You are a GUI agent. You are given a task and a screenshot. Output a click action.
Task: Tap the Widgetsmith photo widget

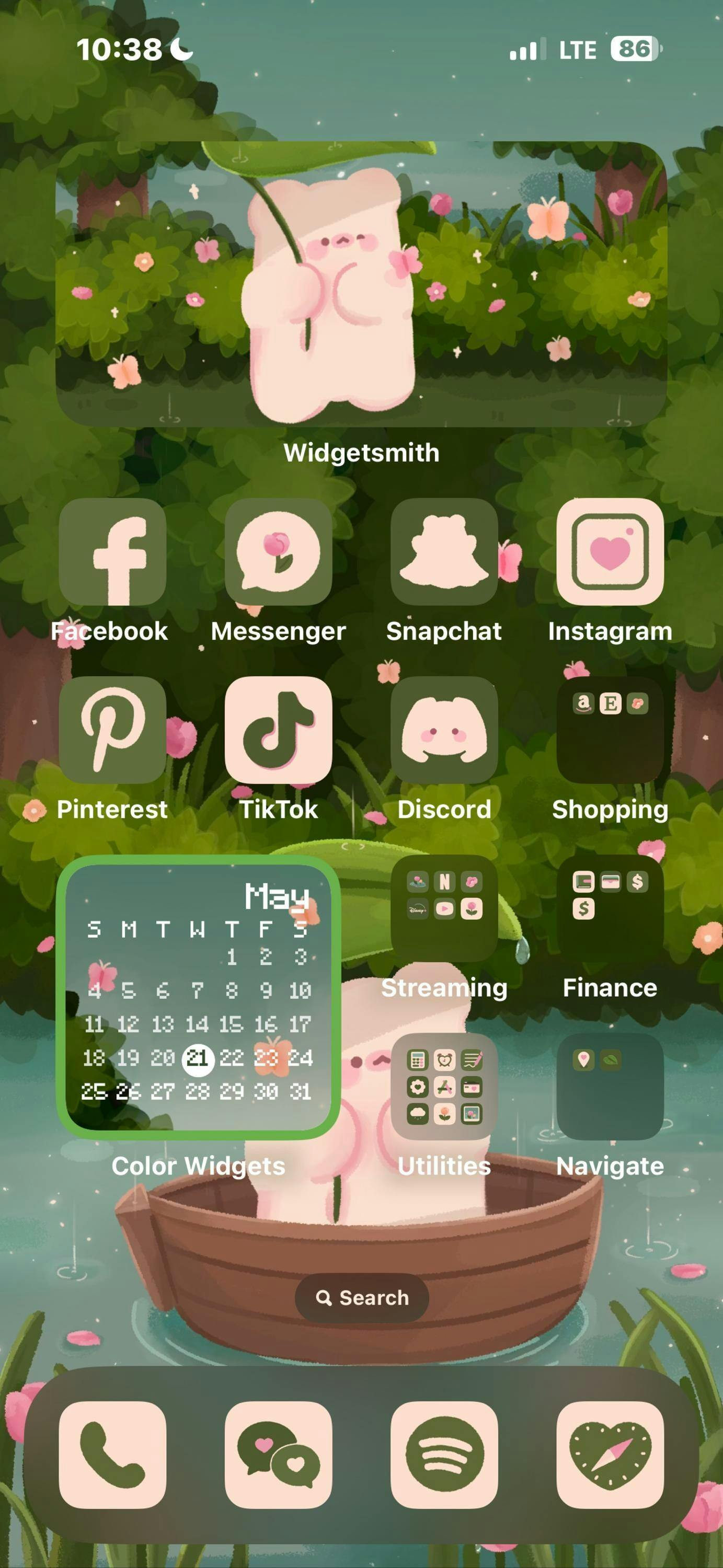pos(362,284)
